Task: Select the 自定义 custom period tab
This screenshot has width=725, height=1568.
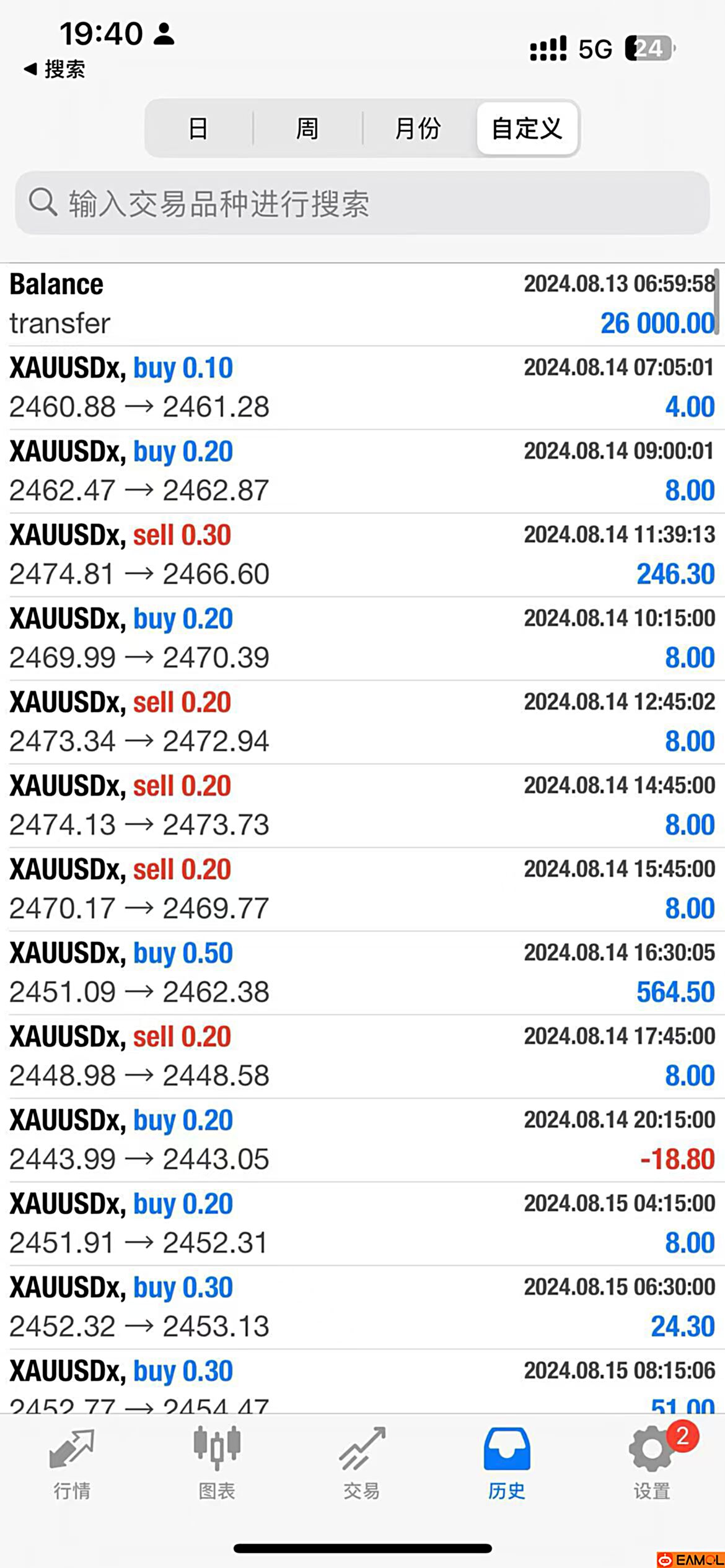Action: click(x=527, y=129)
